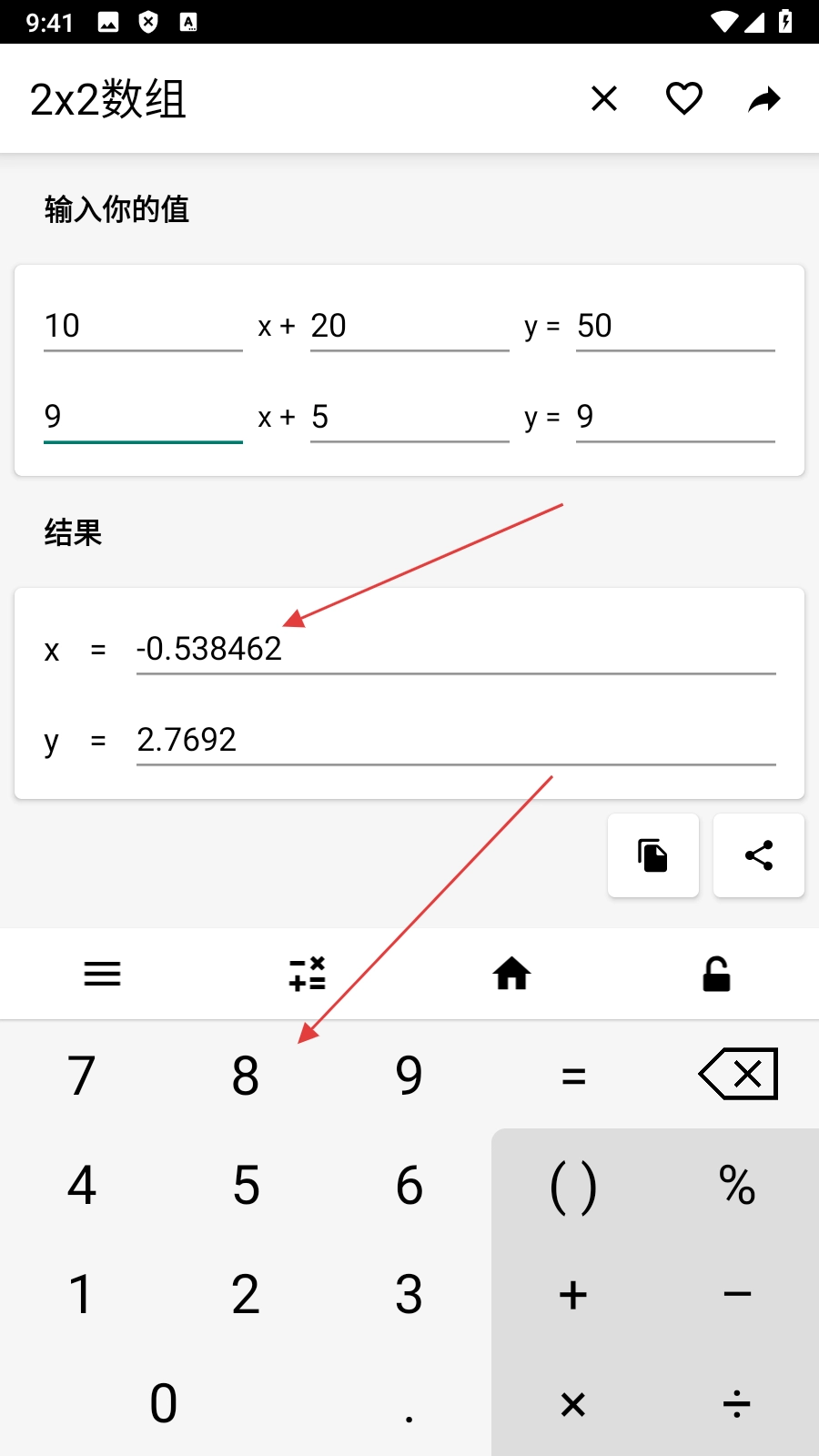Tap the equals key
The width and height of the screenshot is (819, 1456).
coord(573,1077)
